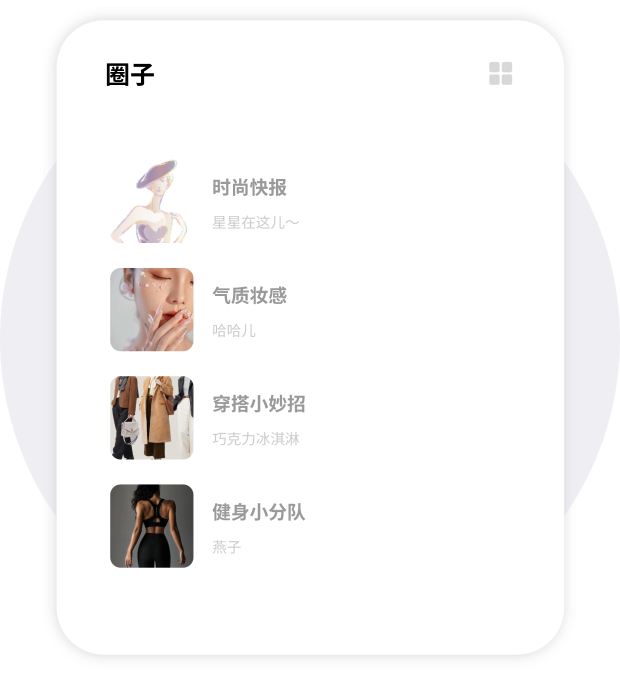Open the 气质妆感 circle
Screen dimensions: 620x675
[x=249, y=296]
